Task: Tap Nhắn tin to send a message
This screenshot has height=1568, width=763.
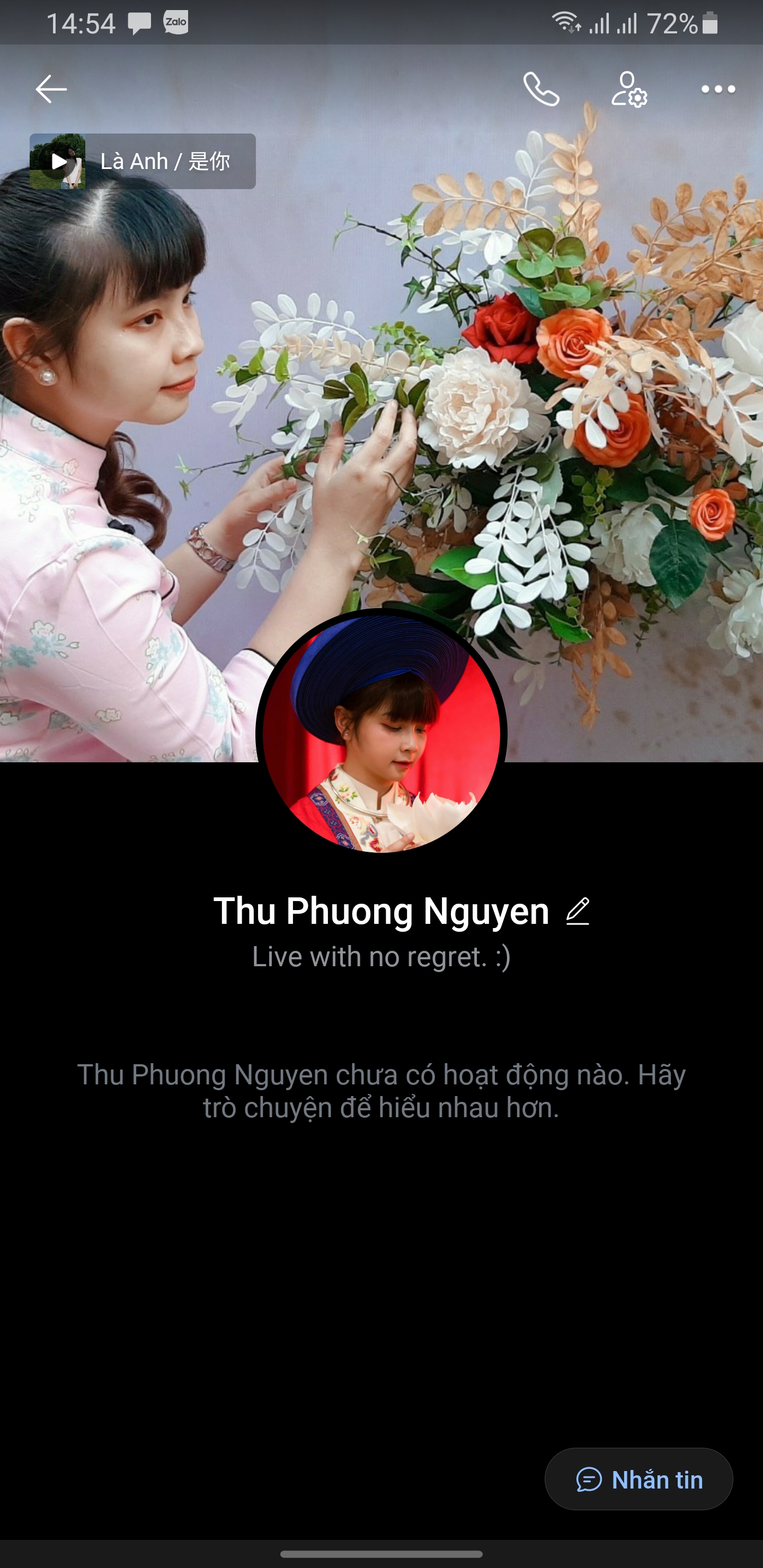Action: click(638, 1479)
